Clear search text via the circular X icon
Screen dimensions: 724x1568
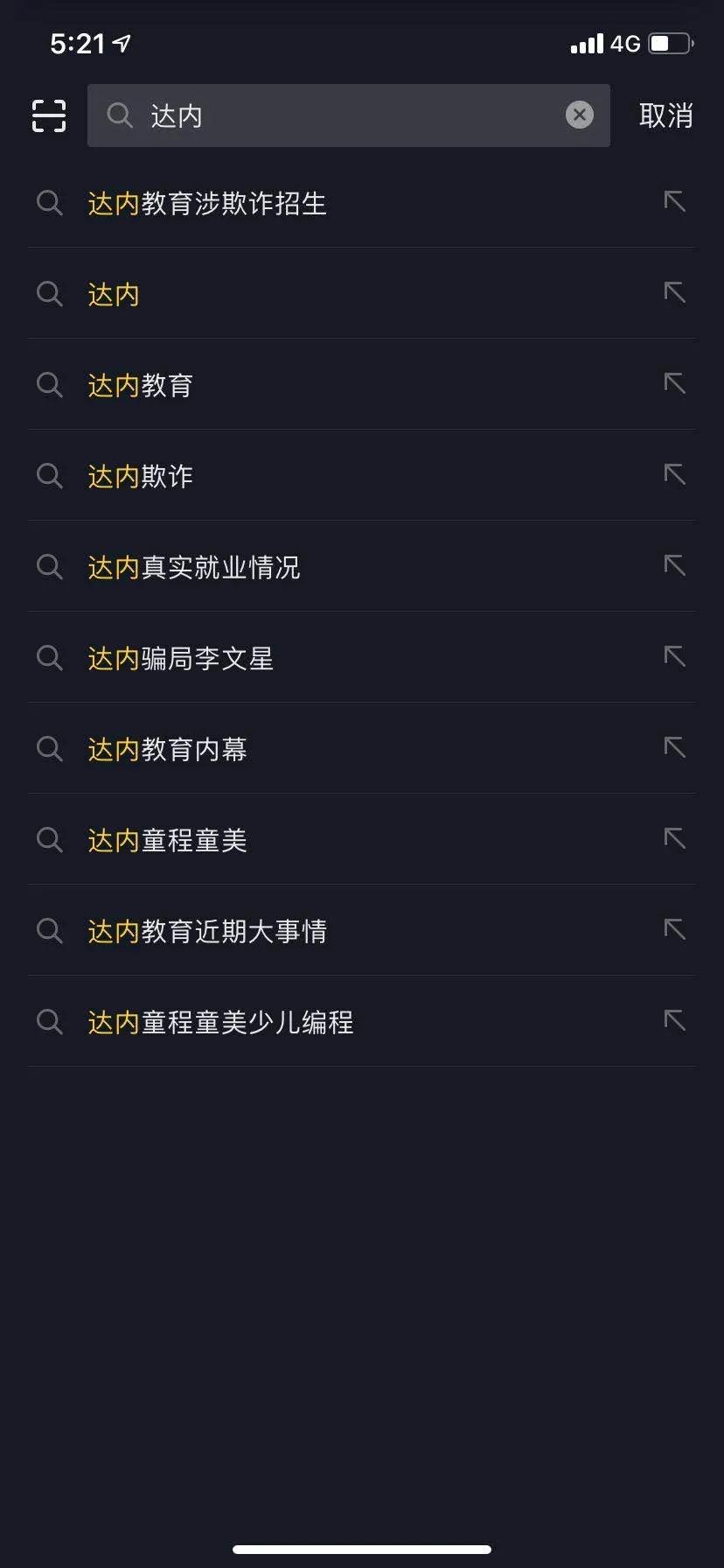[579, 115]
